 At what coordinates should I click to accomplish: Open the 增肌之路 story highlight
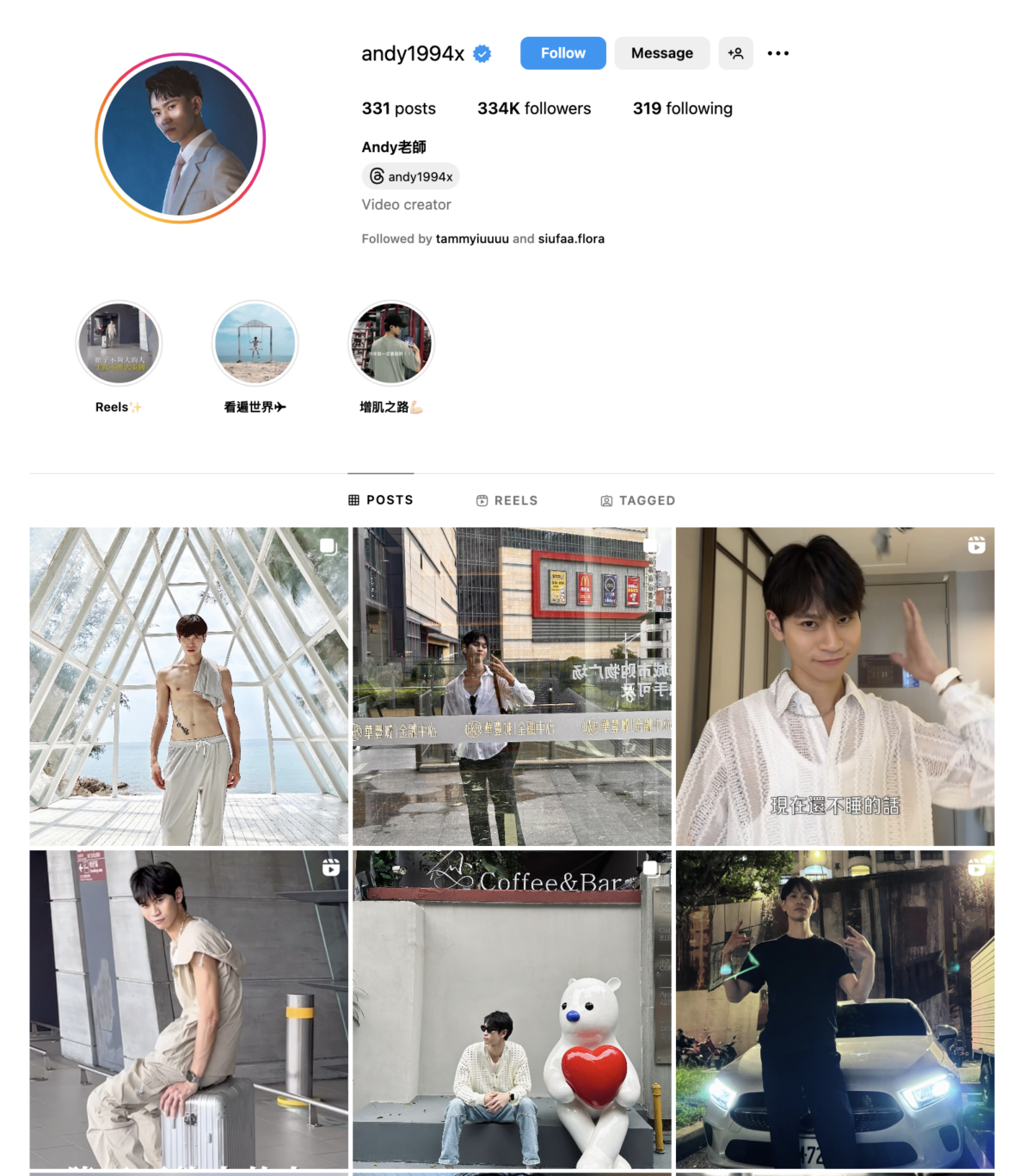(391, 344)
